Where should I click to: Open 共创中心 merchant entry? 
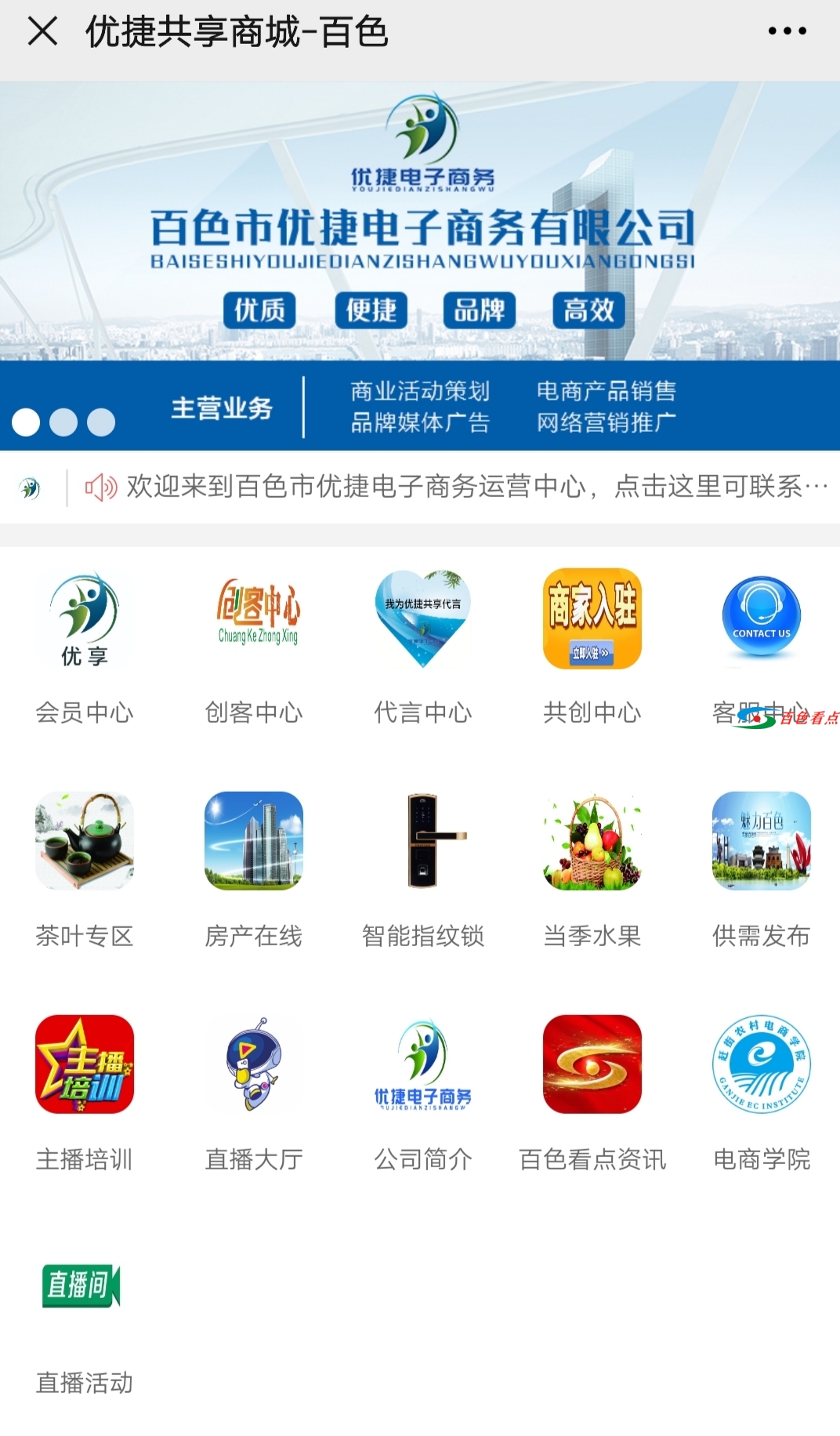(592, 619)
